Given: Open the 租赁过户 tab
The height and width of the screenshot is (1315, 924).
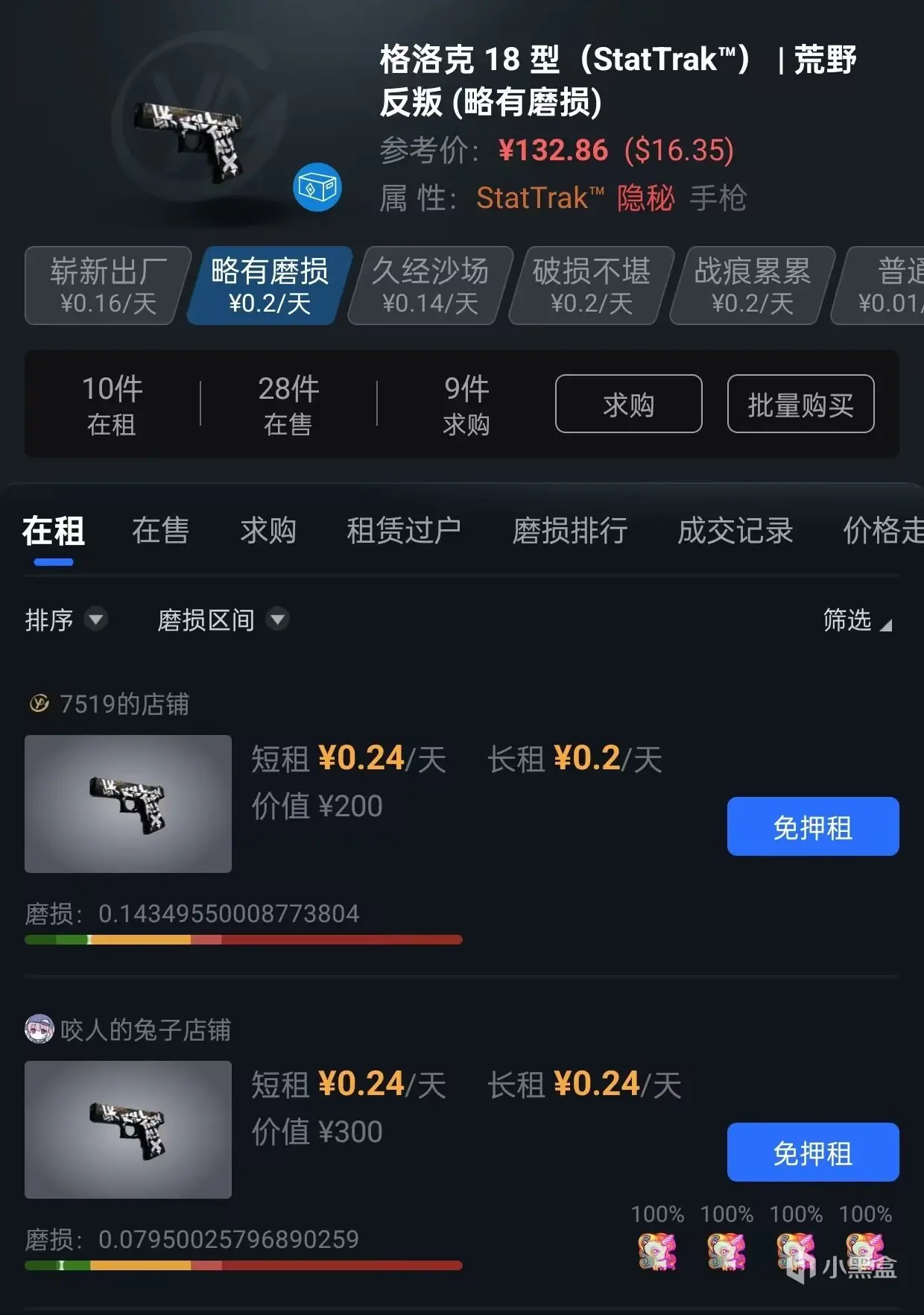Looking at the screenshot, I should coord(403,531).
